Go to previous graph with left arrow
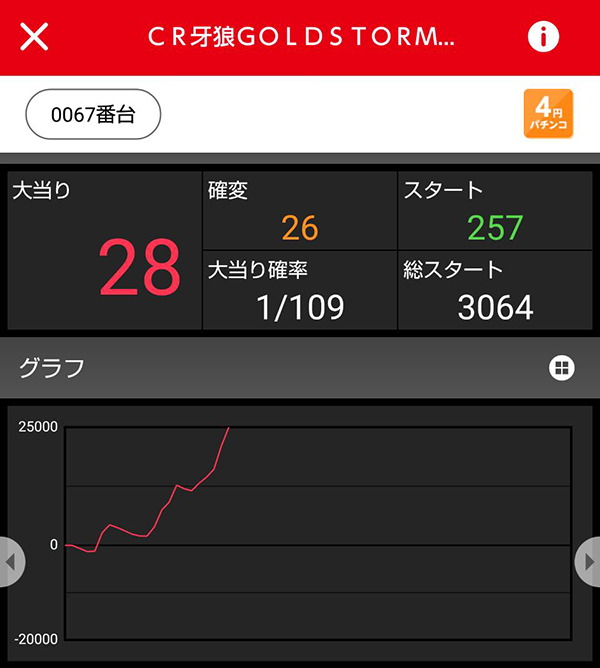The image size is (600, 668). [10, 563]
